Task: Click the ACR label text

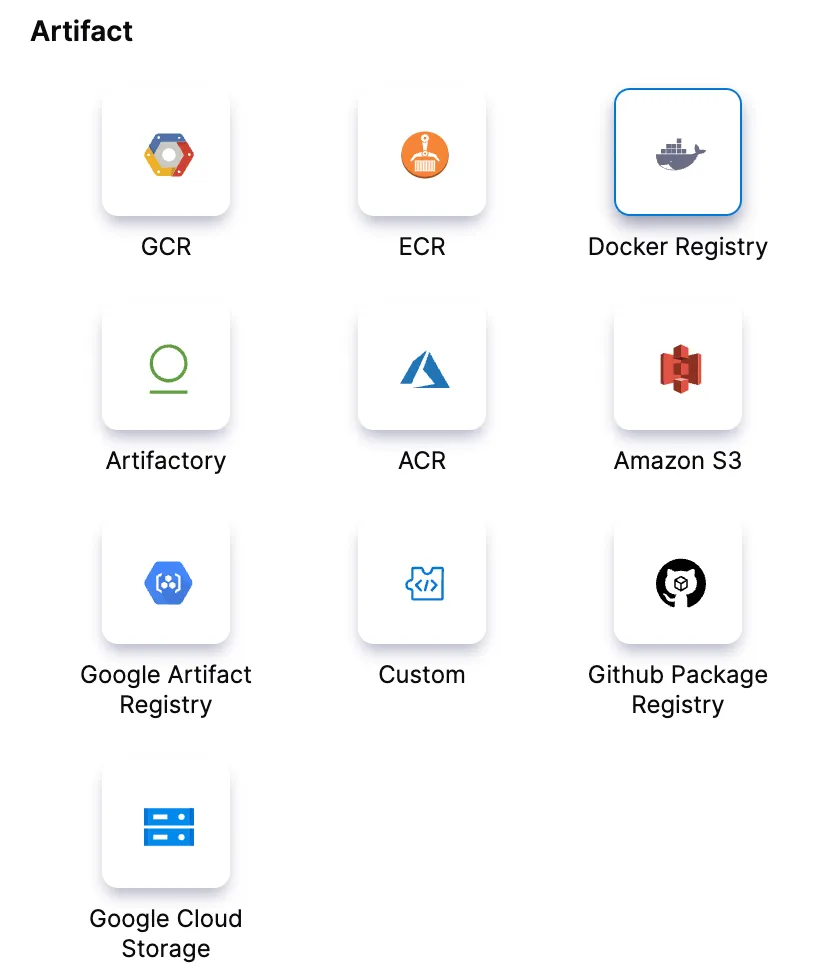Action: pos(422,461)
